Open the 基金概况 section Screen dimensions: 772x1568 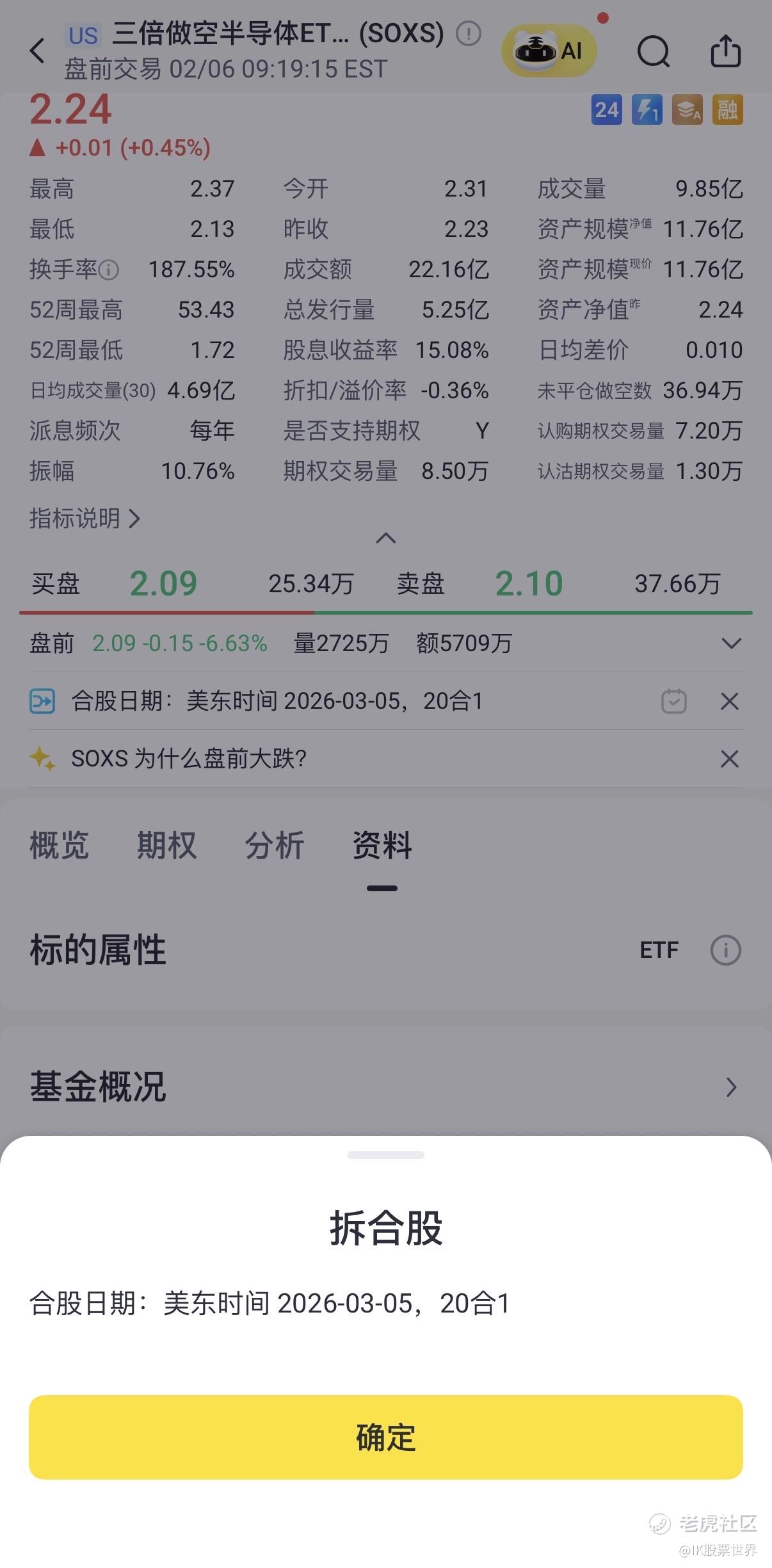pyautogui.click(x=385, y=1087)
